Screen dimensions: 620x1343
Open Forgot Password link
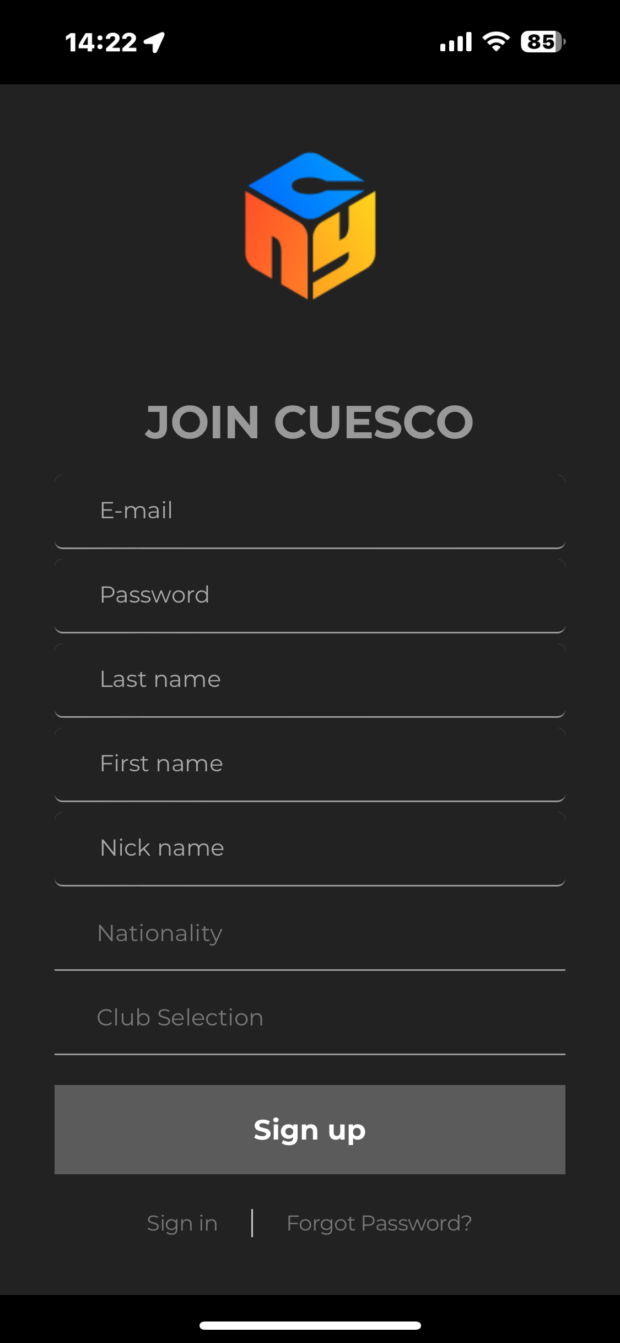tap(379, 1223)
